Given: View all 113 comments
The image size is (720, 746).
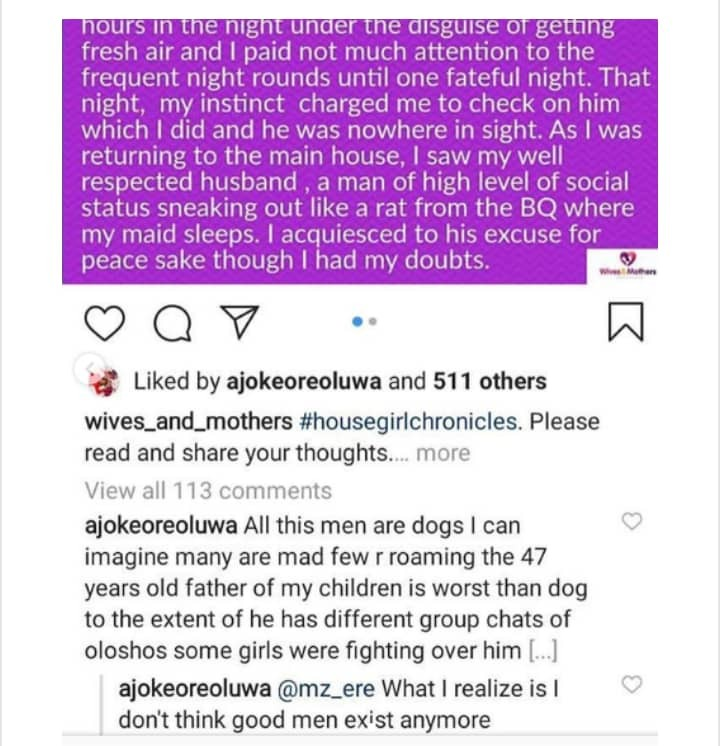Looking at the screenshot, I should pyautogui.click(x=208, y=491).
